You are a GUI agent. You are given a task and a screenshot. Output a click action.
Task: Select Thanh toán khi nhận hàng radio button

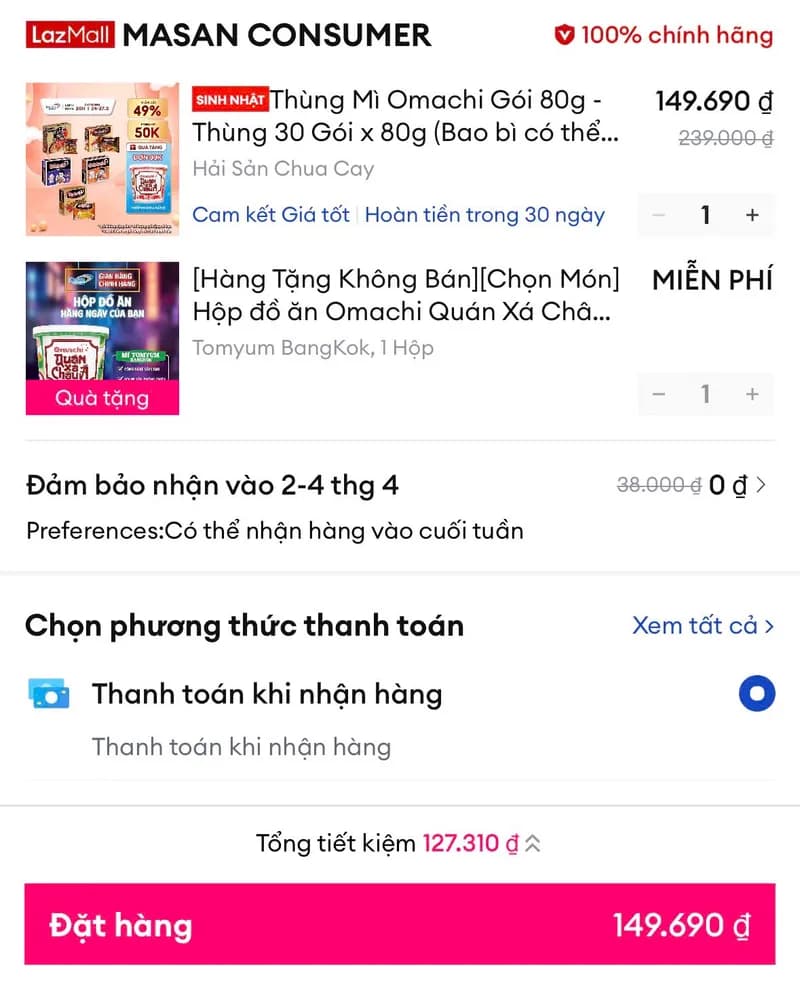pos(757,694)
